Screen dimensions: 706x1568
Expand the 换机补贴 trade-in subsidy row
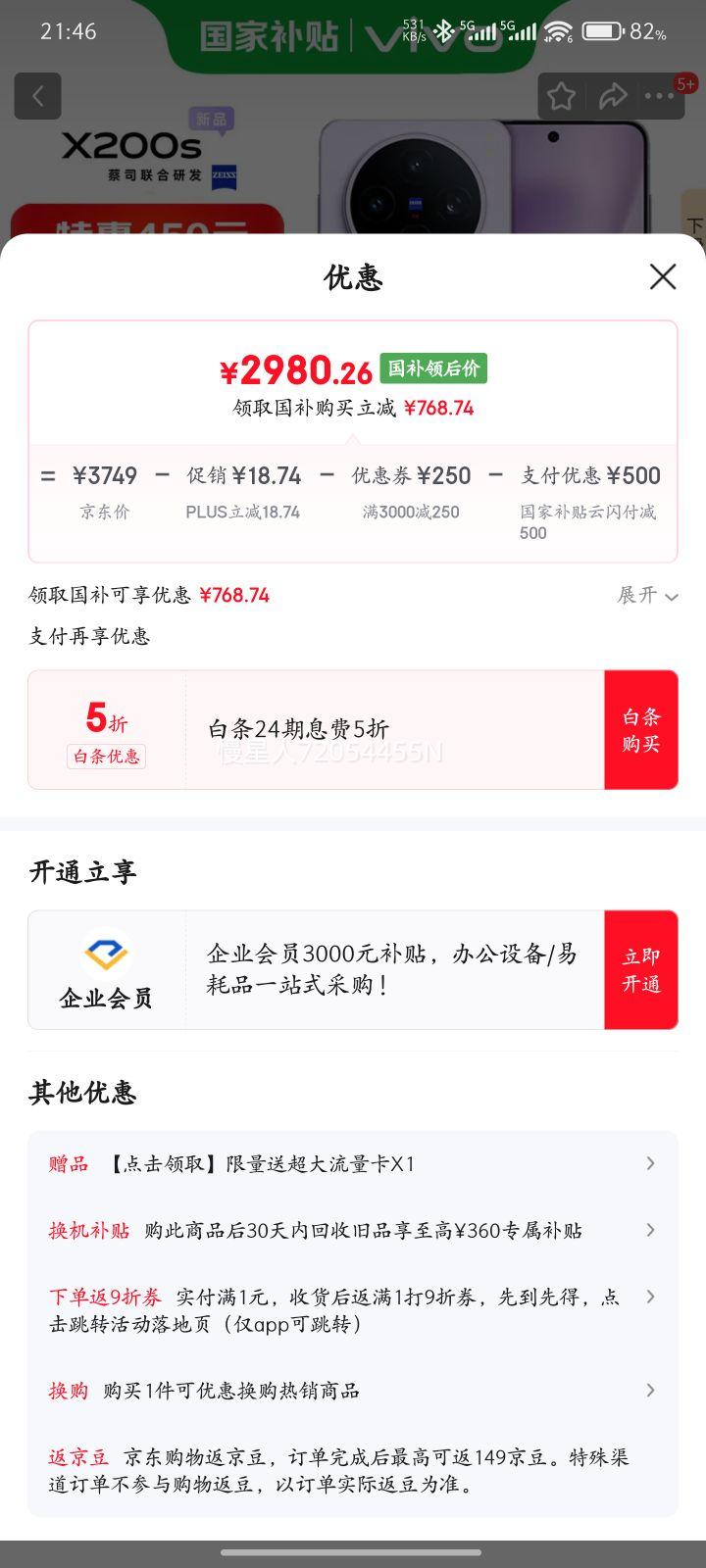[650, 1230]
